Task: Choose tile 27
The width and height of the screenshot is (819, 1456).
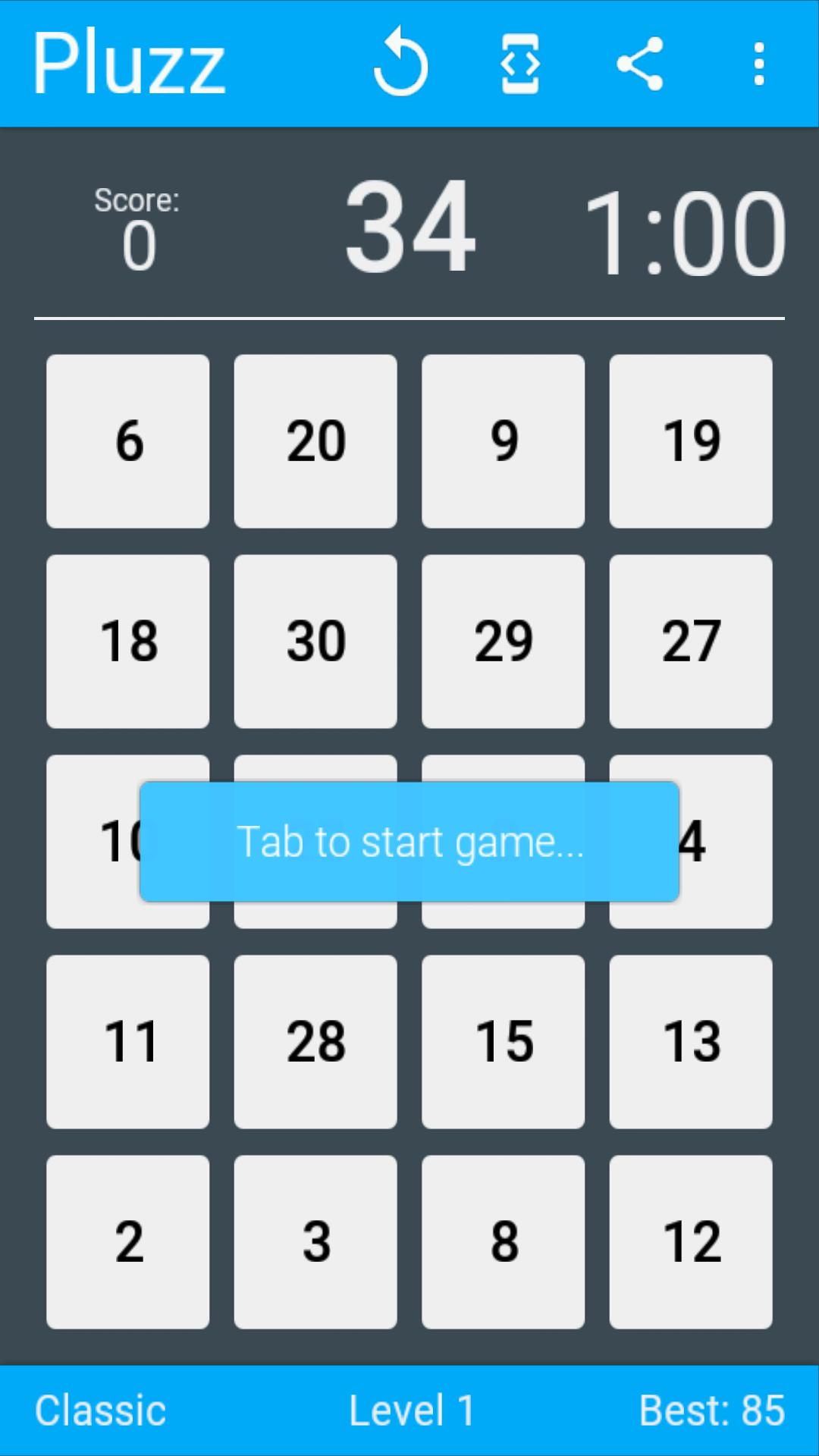Action: coord(691,642)
